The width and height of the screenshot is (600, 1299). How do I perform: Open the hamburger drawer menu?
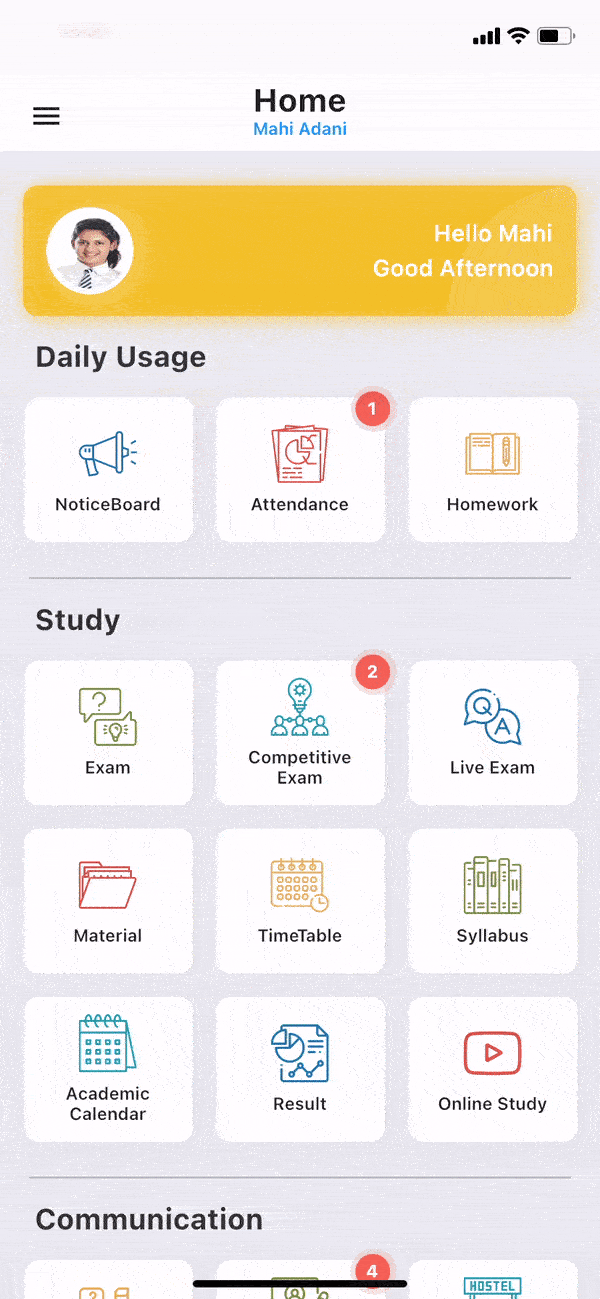[x=47, y=116]
